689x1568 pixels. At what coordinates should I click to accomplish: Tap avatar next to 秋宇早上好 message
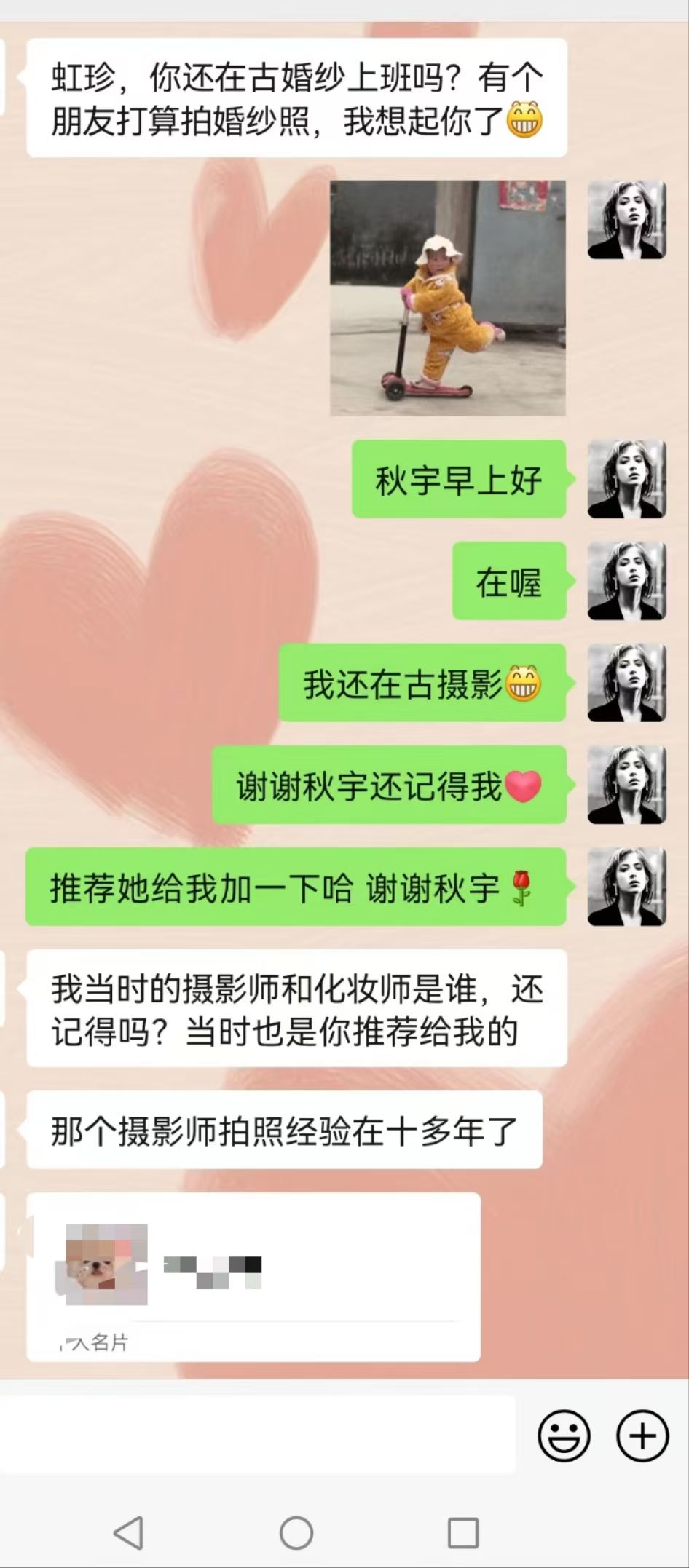(626, 479)
